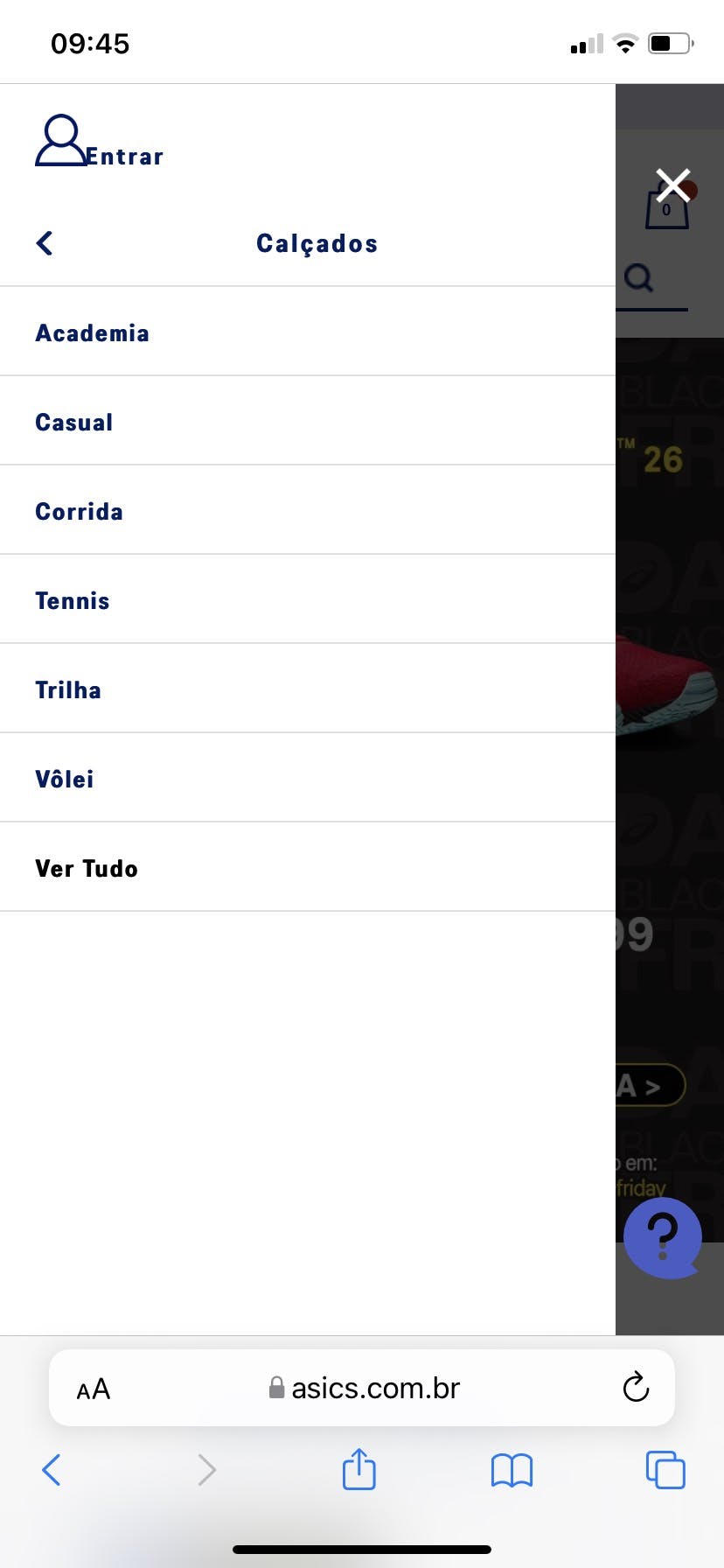
Task: Open the help chat bubble
Action: 662,1237
